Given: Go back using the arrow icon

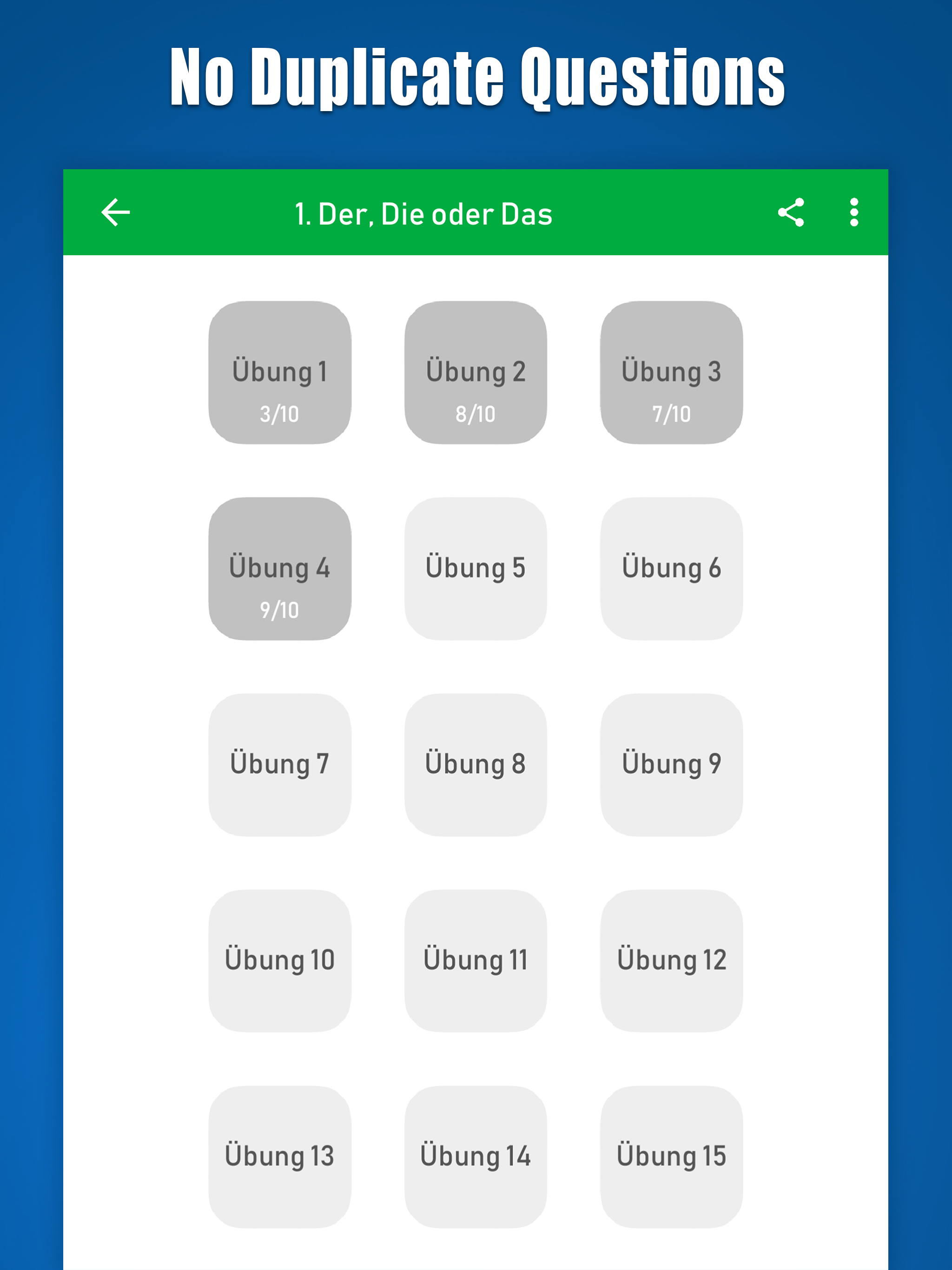Looking at the screenshot, I should coord(115,213).
